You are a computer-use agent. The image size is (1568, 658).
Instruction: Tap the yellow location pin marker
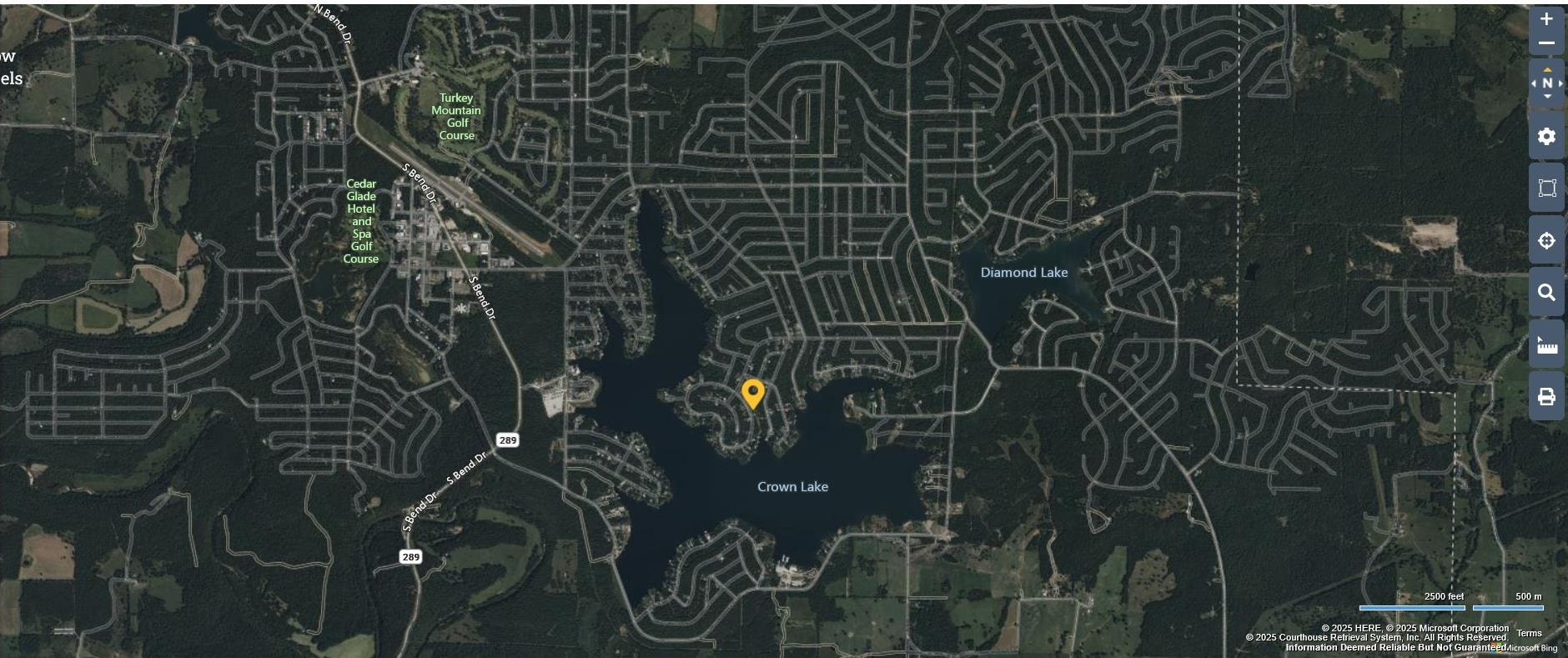point(753,393)
